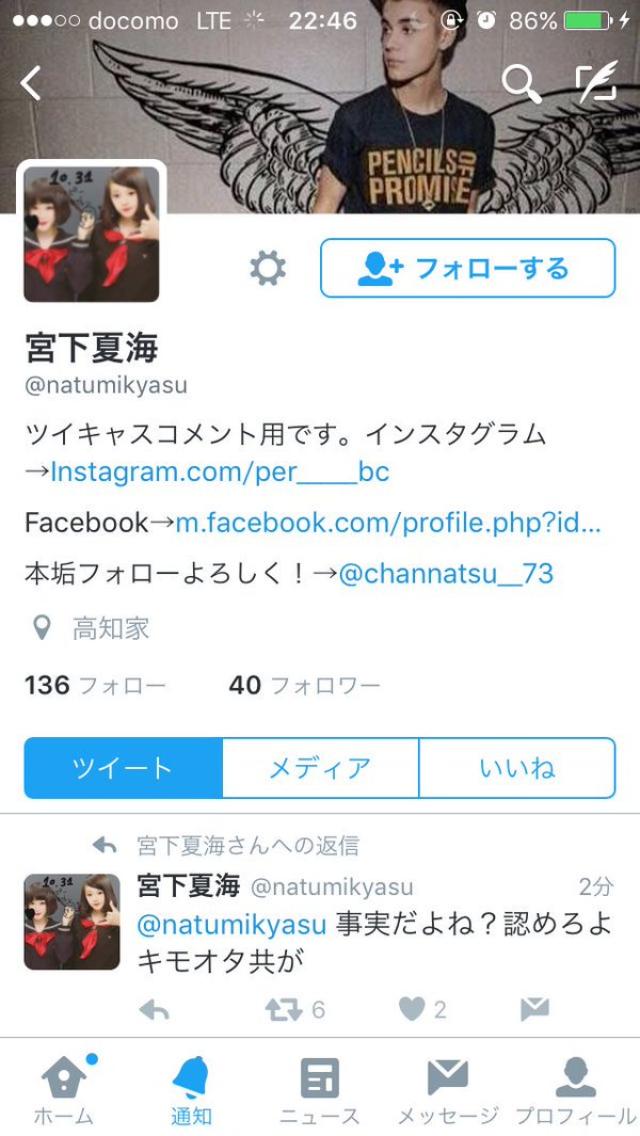Switch to the いいね tab
The image size is (640, 1136).
[517, 768]
